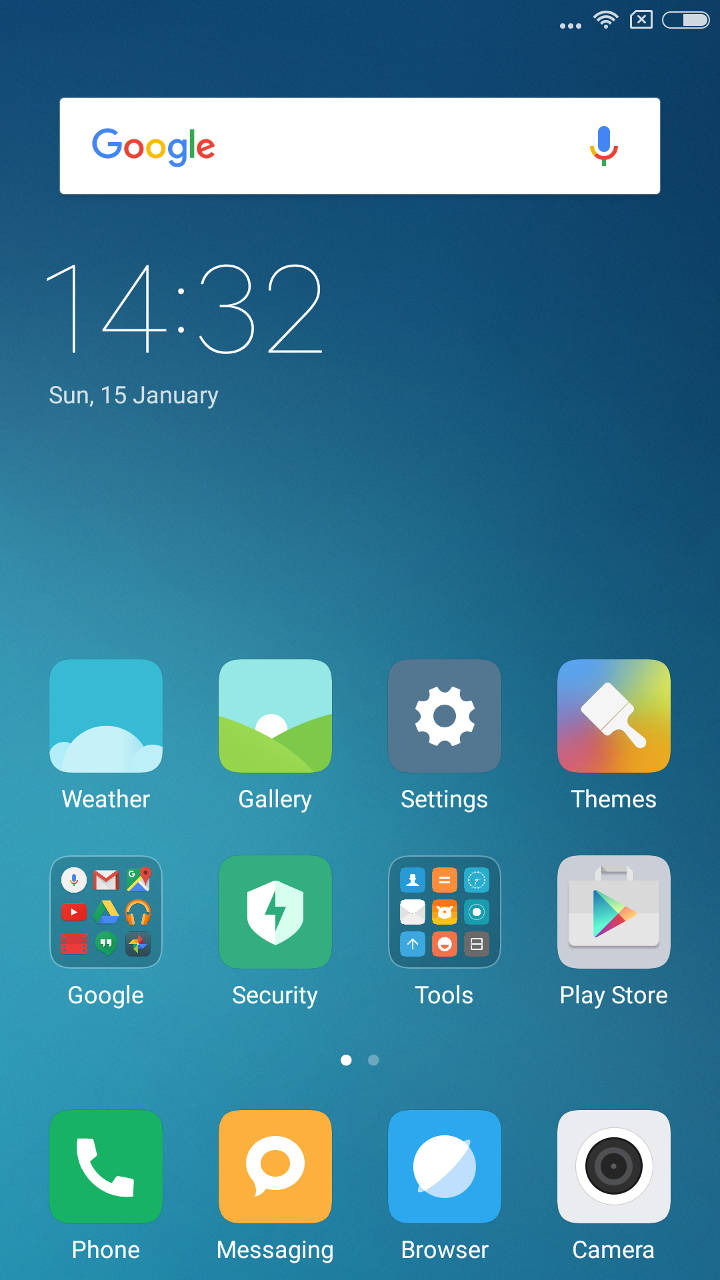Open the Phone dialer
Screen dimensions: 720x1280
tap(106, 1166)
